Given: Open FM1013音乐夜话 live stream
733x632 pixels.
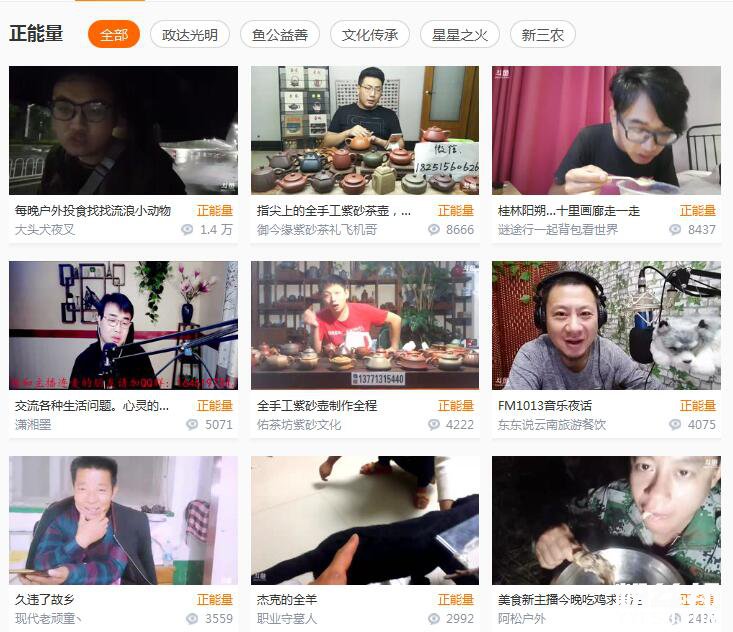Looking at the screenshot, I should [x=606, y=325].
